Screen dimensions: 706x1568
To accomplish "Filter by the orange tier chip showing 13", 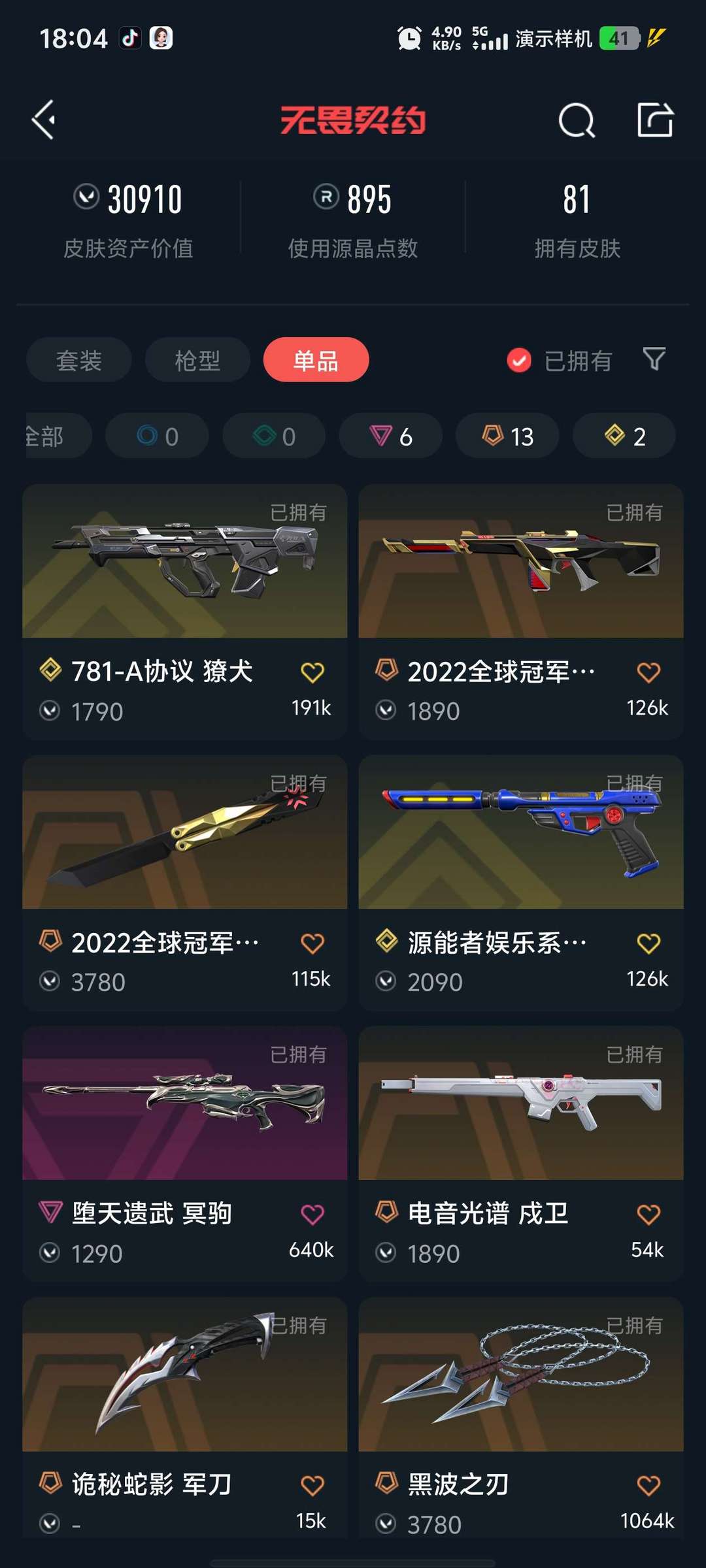I will 507,436.
